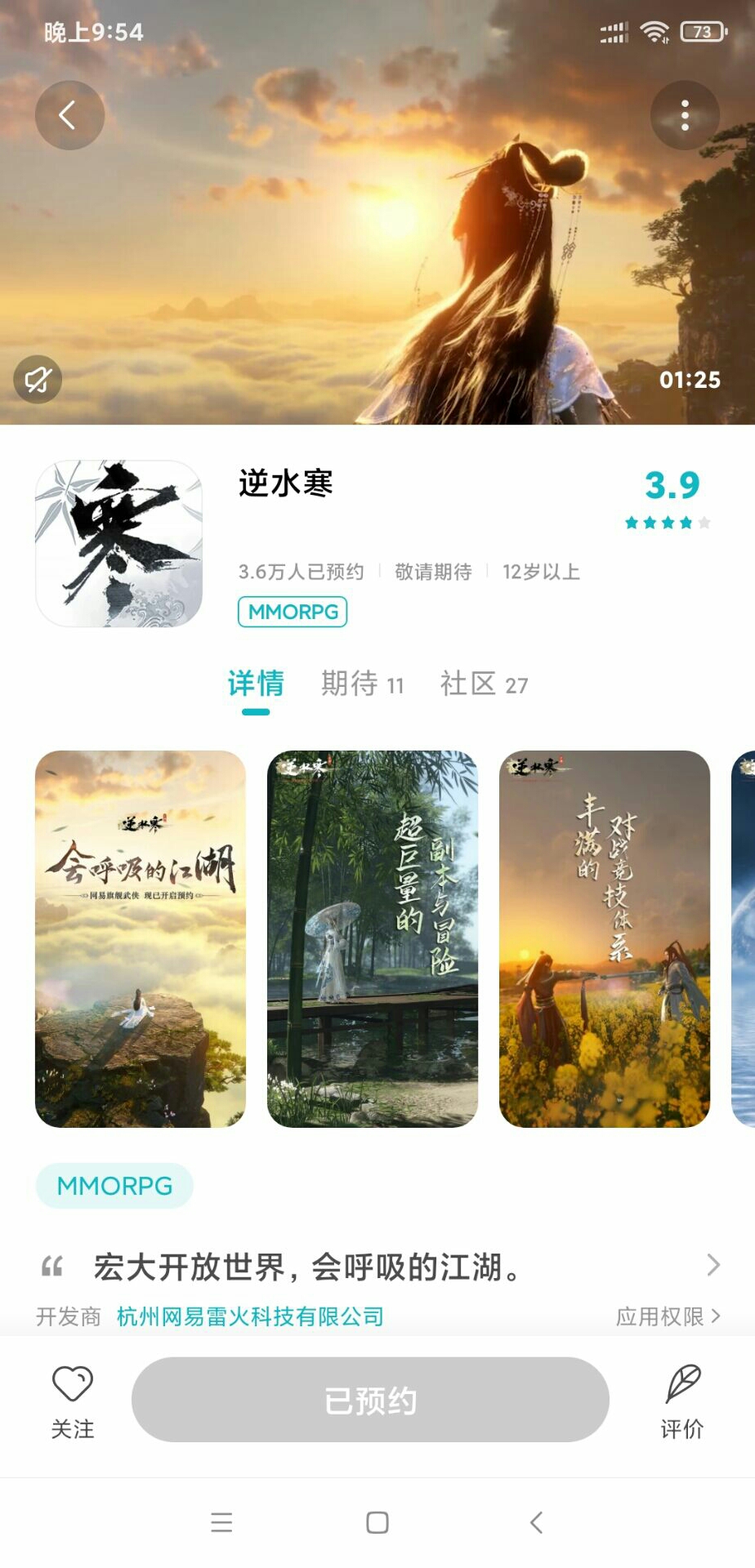Tap the 已预约 button
This screenshot has width=755, height=1568.
click(x=370, y=1400)
